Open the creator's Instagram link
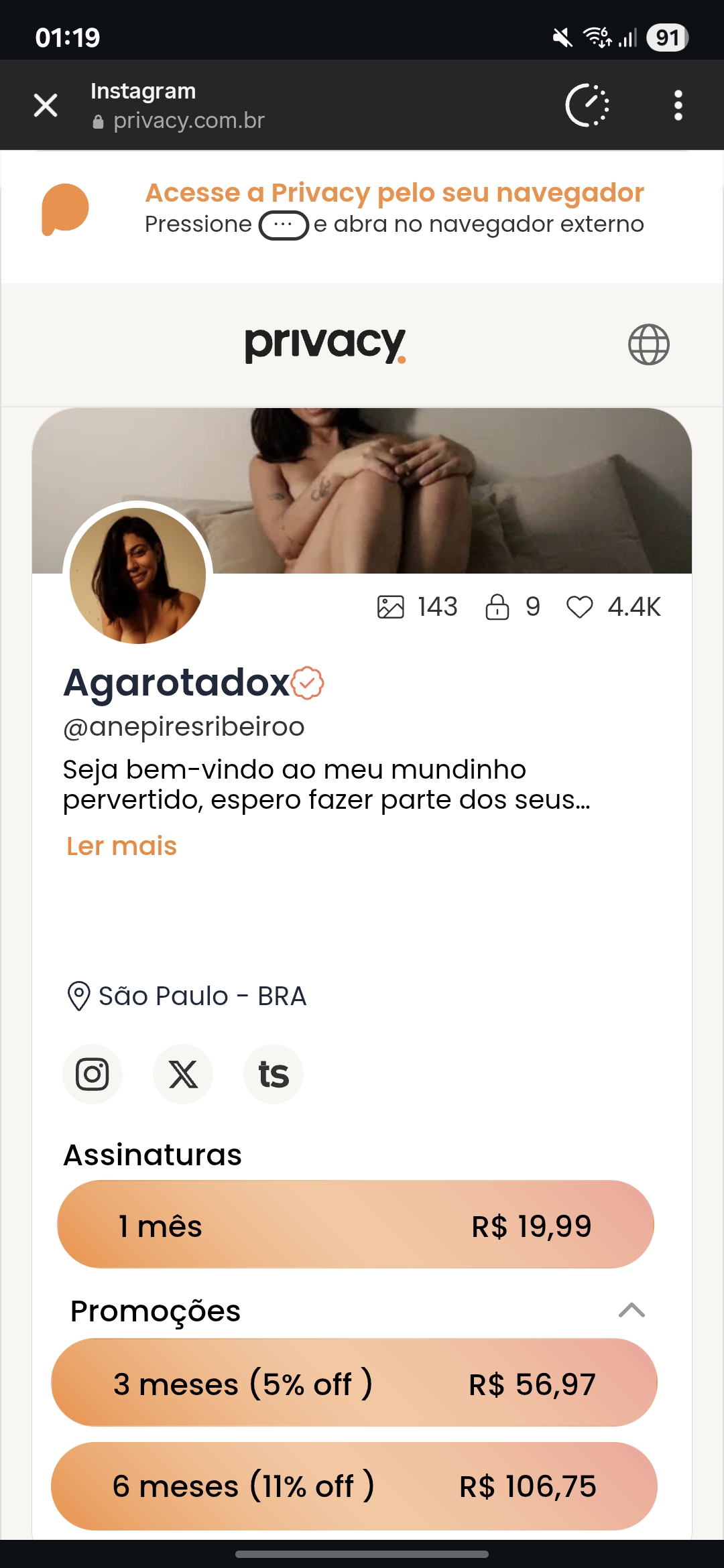Image resolution: width=724 pixels, height=1568 pixels. pos(93,1074)
